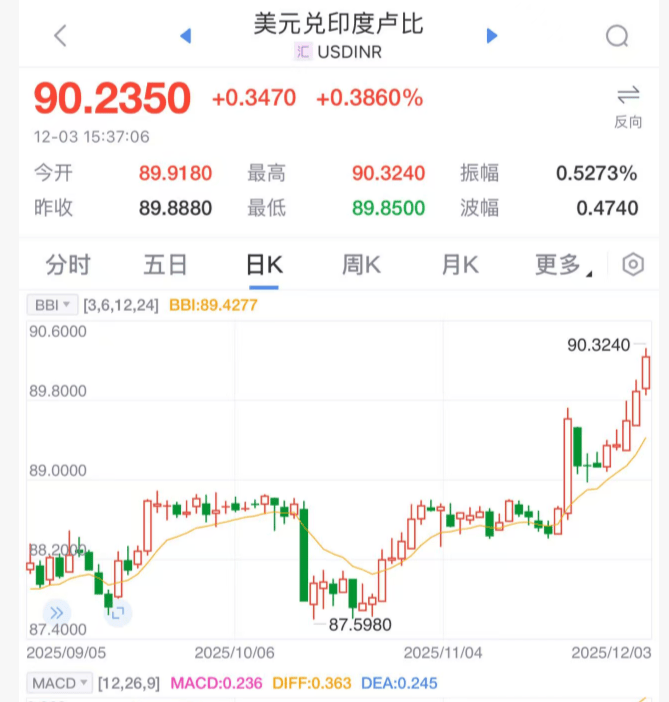669x702 pixels.
Task: Switch to the 周K chart tab
Action: [x=361, y=264]
